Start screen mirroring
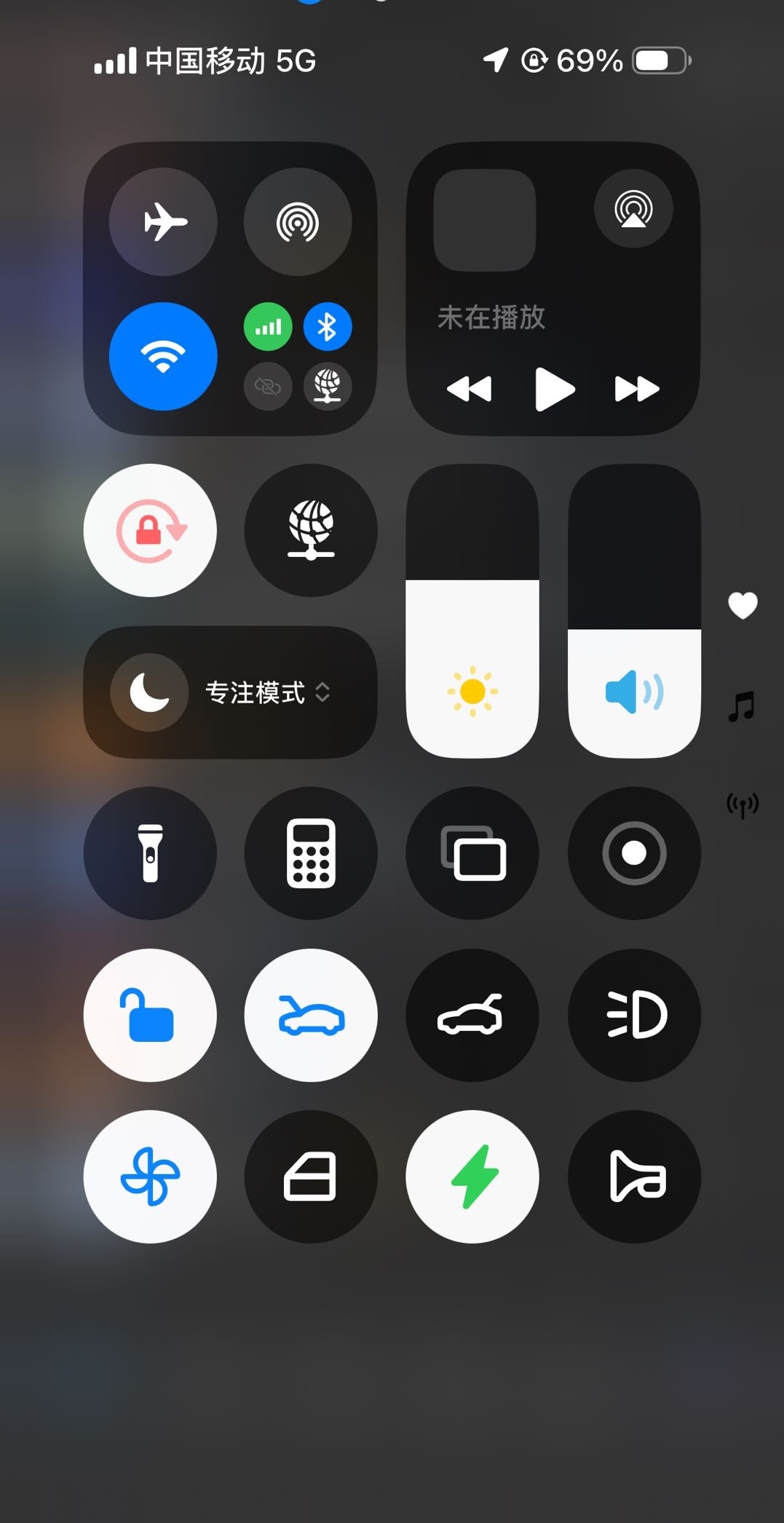This screenshot has width=784, height=1523. pos(472,853)
